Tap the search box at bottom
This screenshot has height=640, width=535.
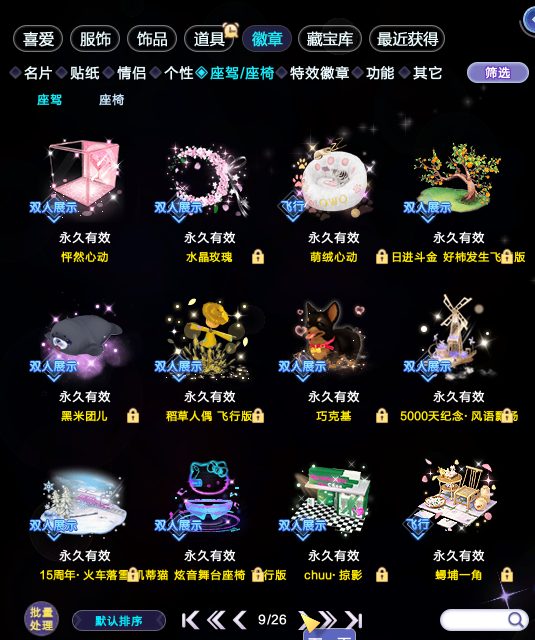pyautogui.click(x=484, y=620)
